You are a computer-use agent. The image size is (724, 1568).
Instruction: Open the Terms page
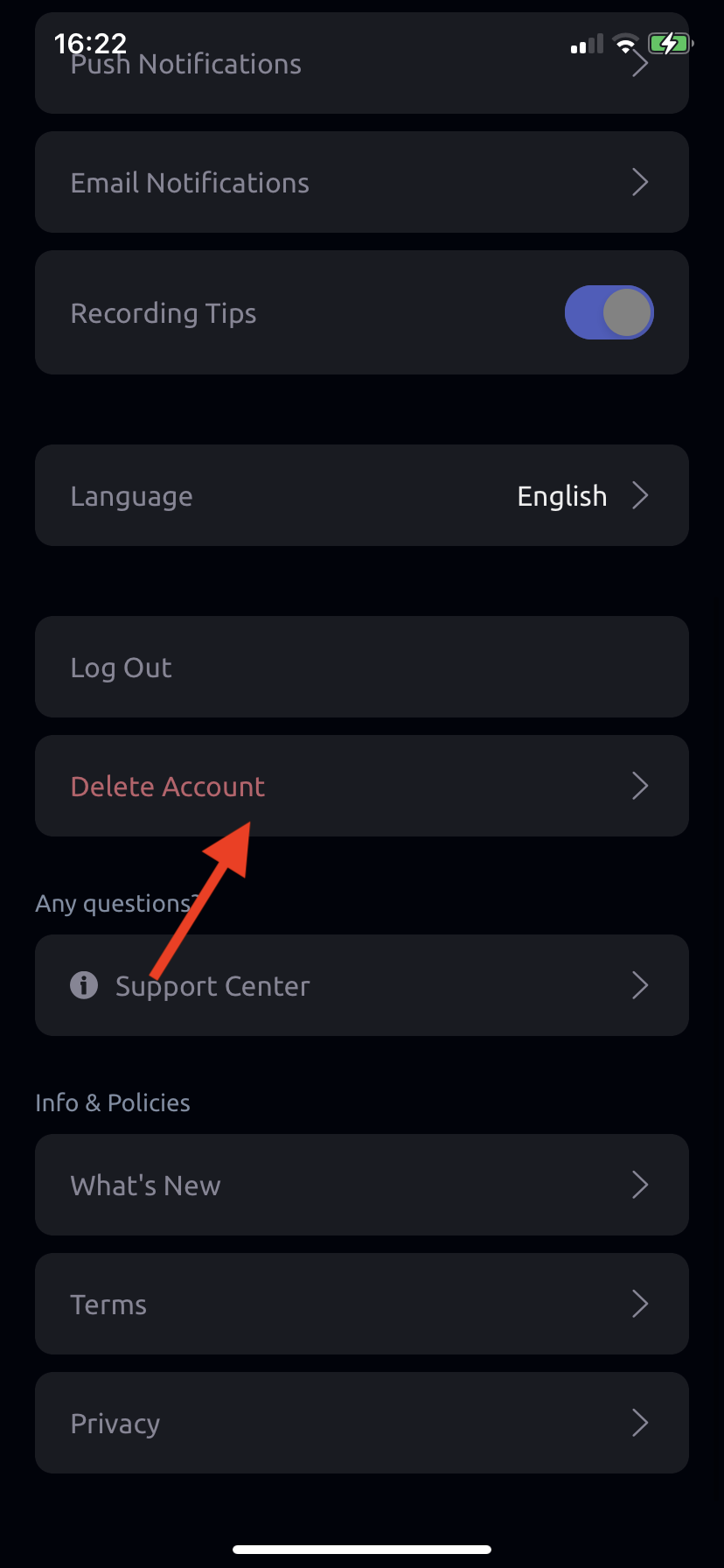point(361,1304)
